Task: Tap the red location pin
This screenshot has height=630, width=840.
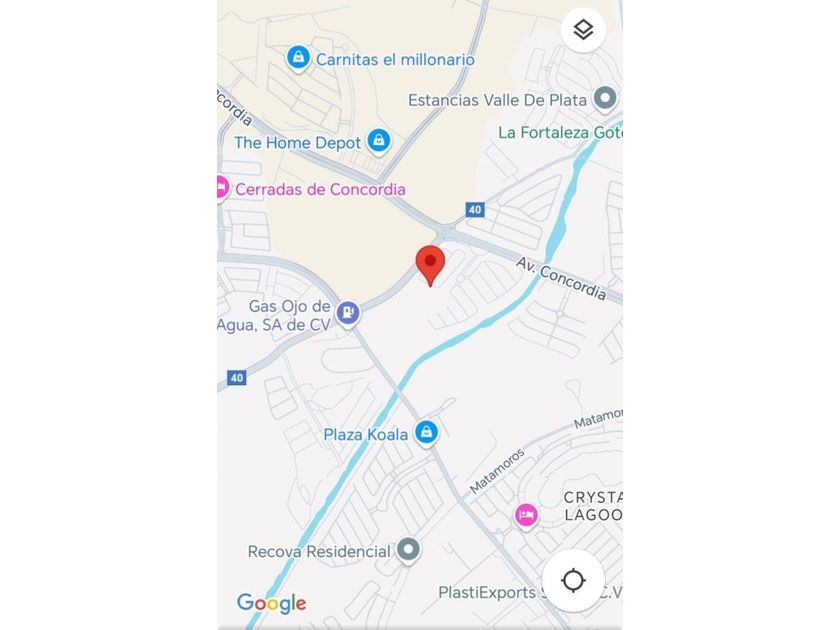Action: 430,264
